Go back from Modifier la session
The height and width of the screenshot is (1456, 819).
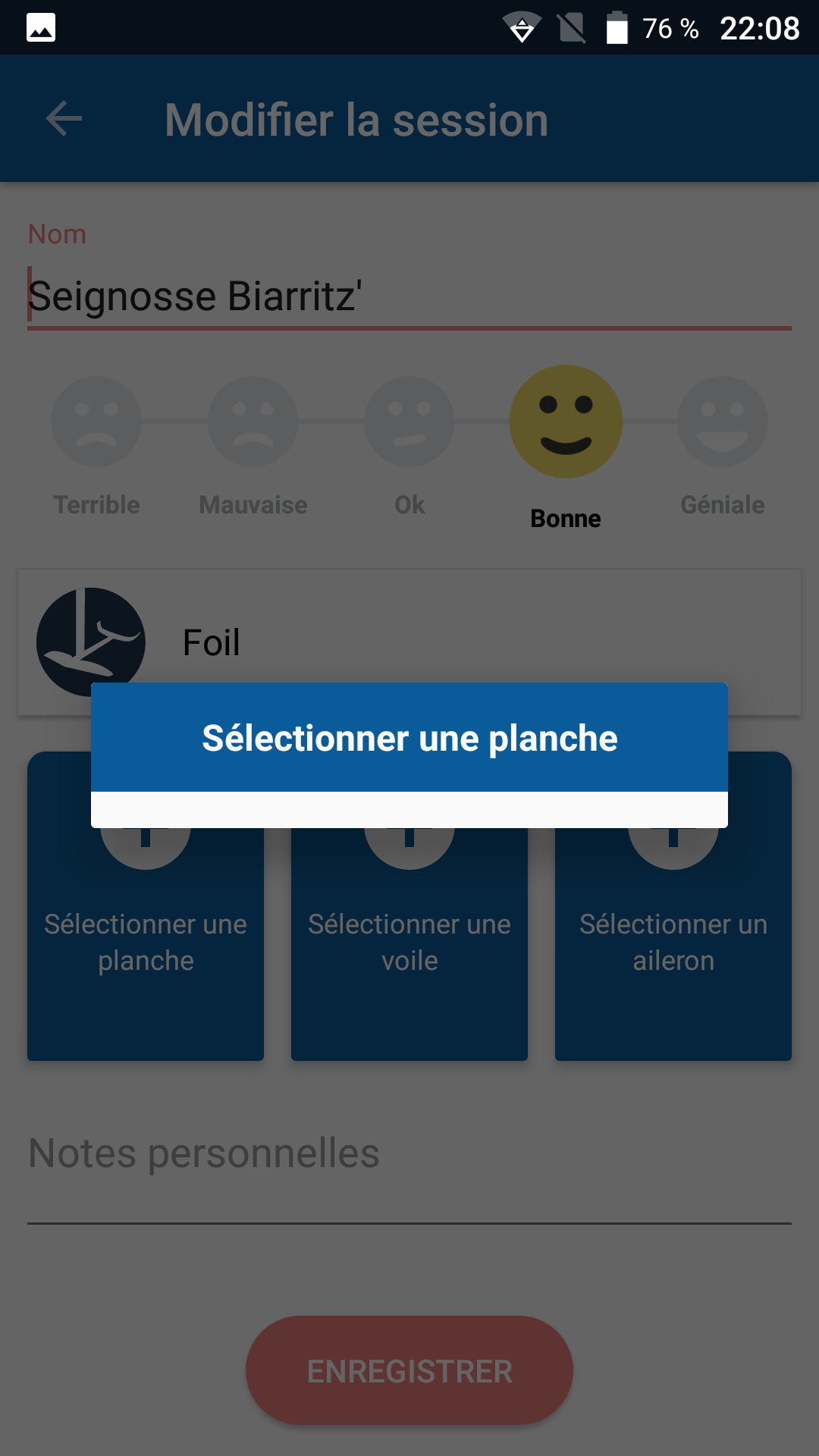point(64,119)
